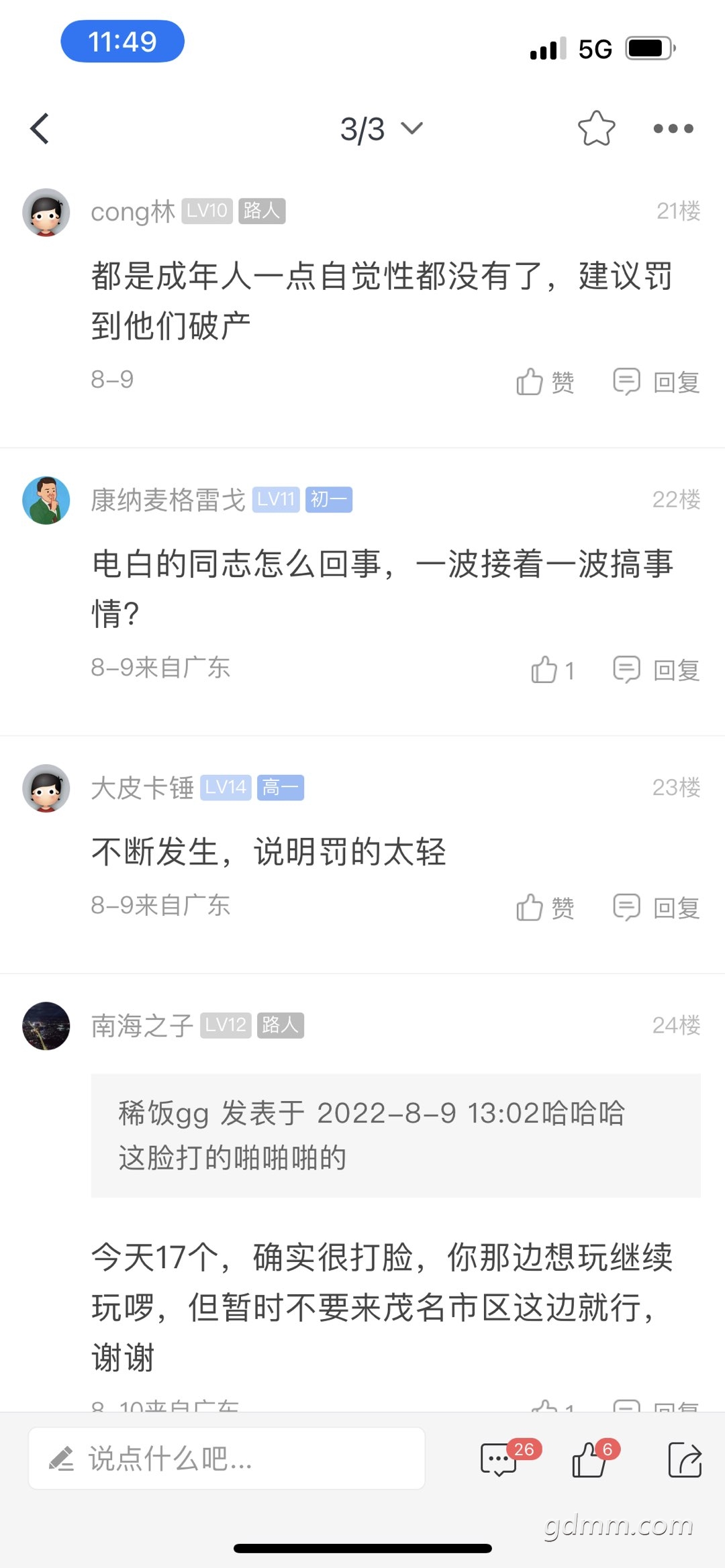Open 南海之子's profile avatar

tap(46, 1026)
